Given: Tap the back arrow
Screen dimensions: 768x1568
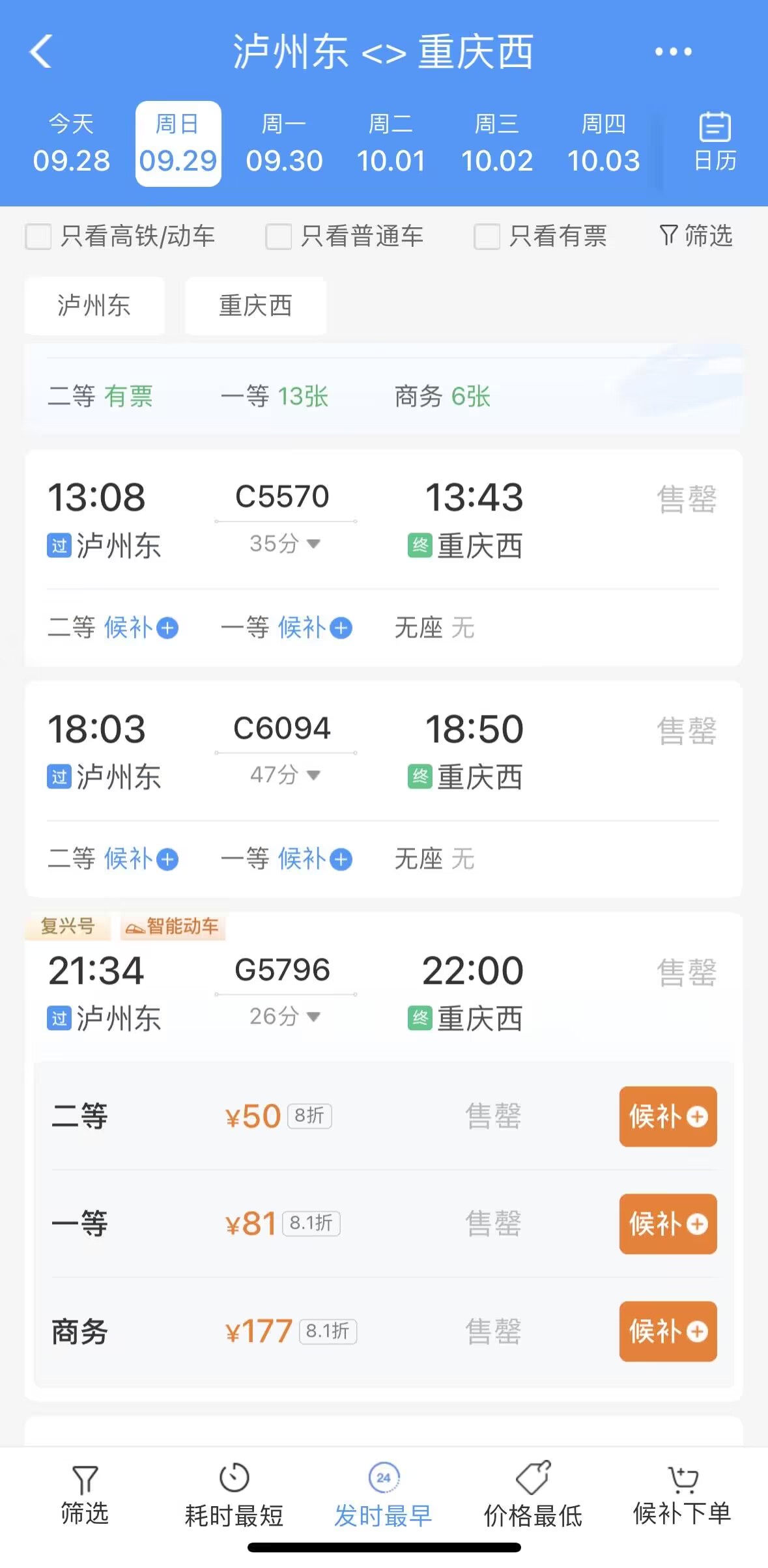Looking at the screenshot, I should coord(40,52).
